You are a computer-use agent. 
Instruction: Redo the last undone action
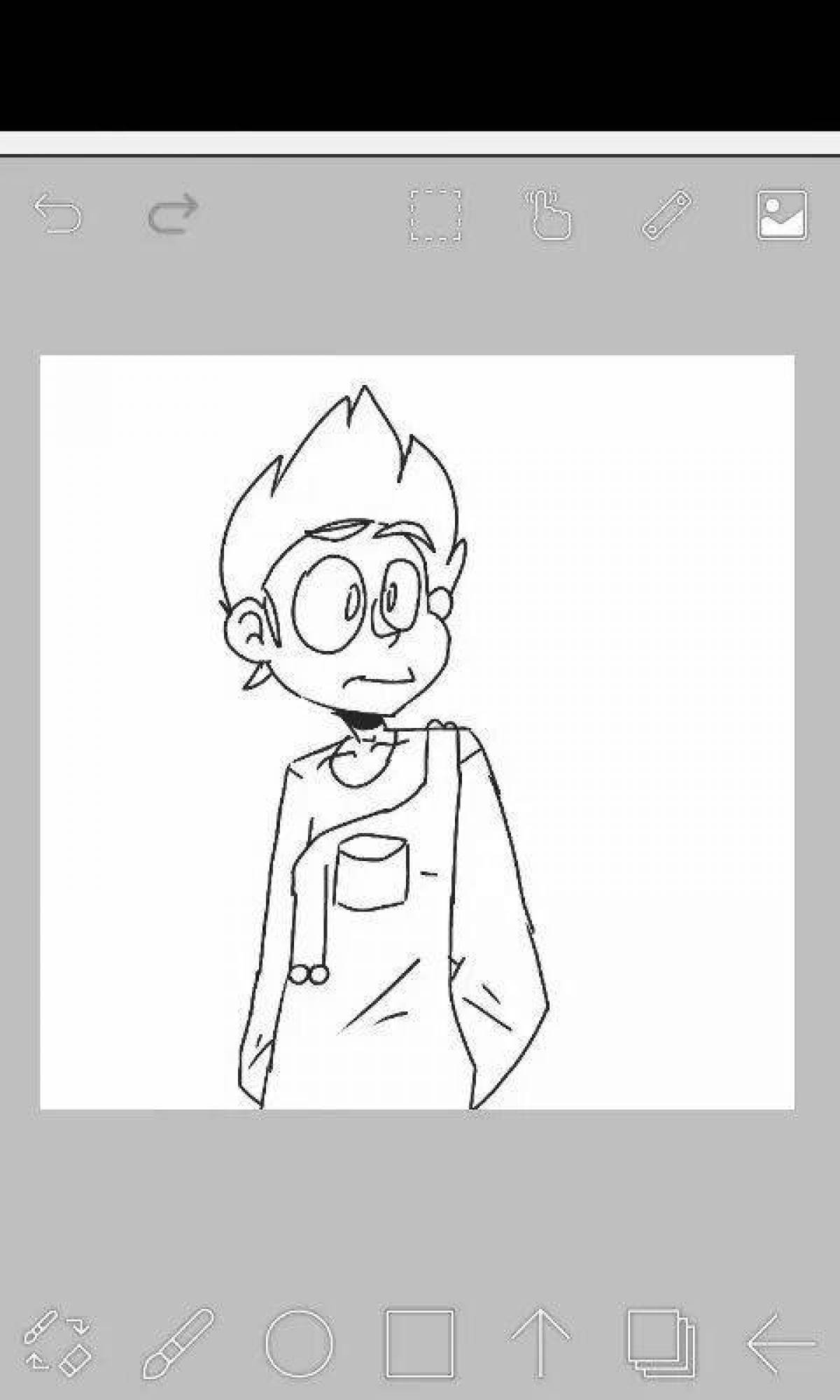point(173,214)
